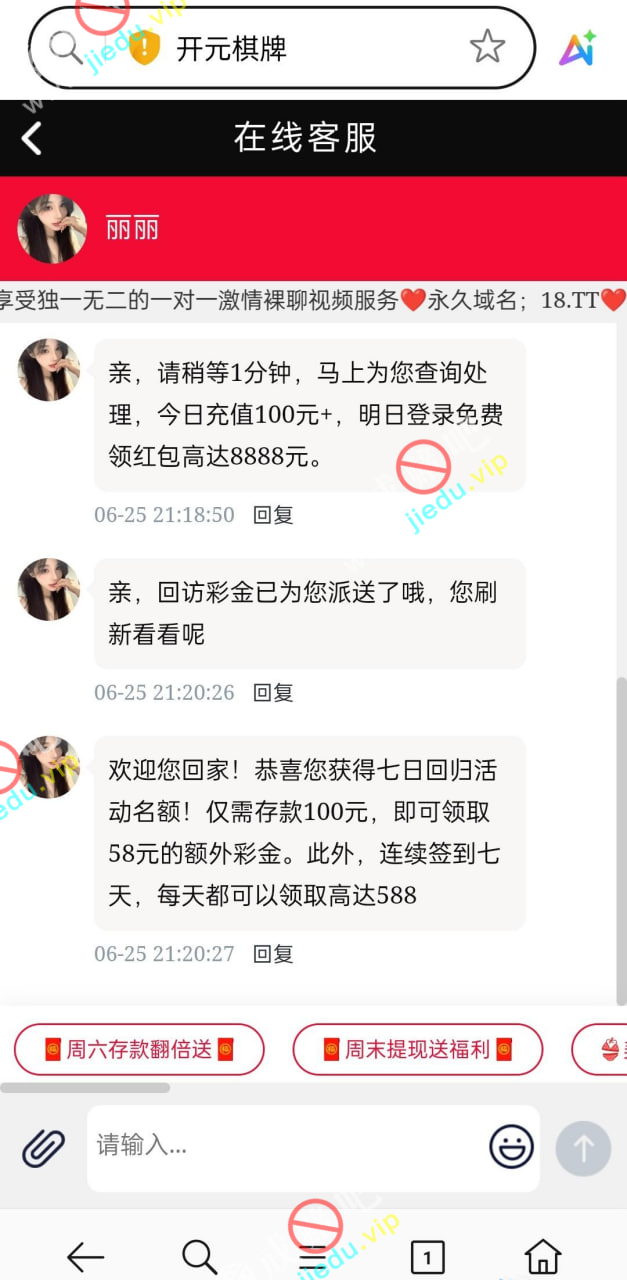The width and height of the screenshot is (627, 1280).
Task: Open the browser menu
Action: click(x=313, y=1256)
